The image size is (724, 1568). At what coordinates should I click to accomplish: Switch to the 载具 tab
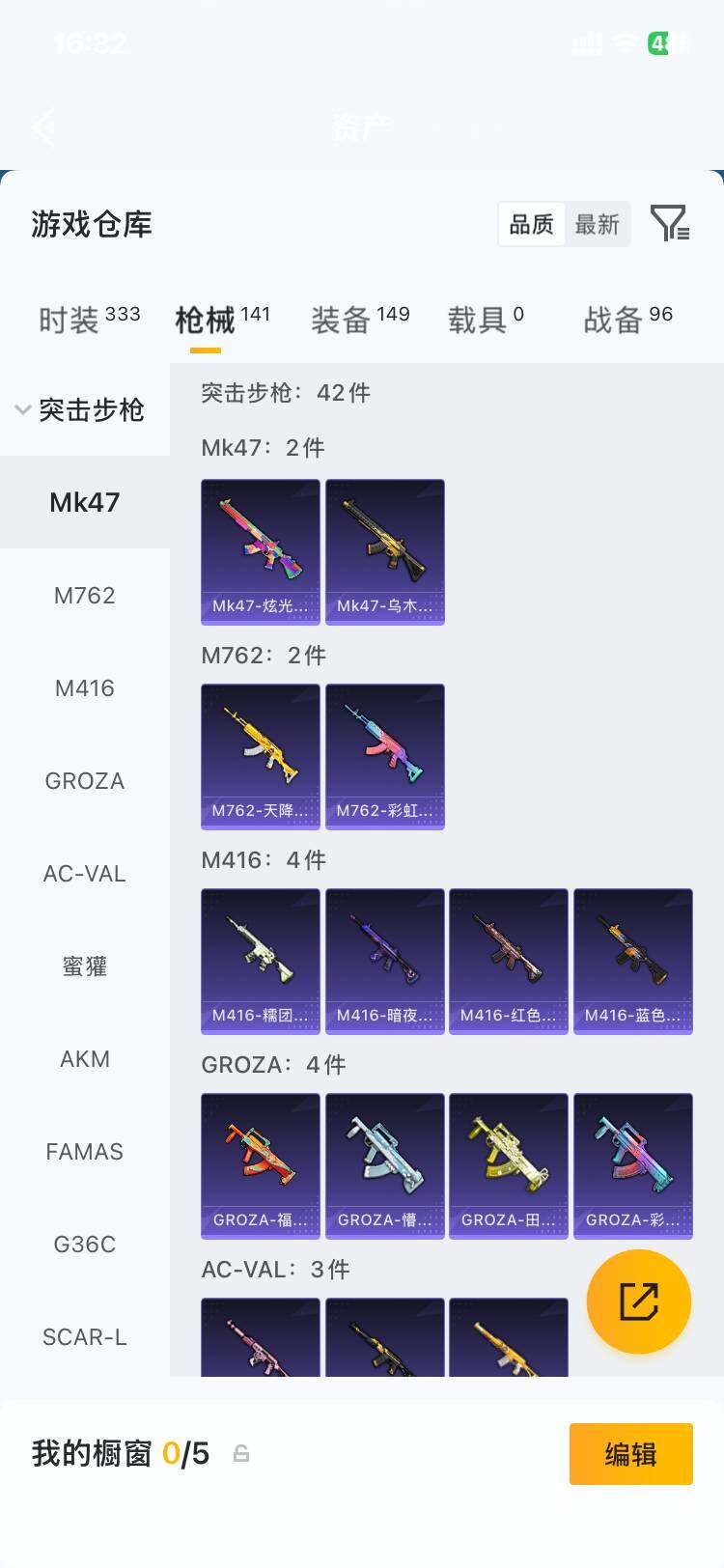485,319
